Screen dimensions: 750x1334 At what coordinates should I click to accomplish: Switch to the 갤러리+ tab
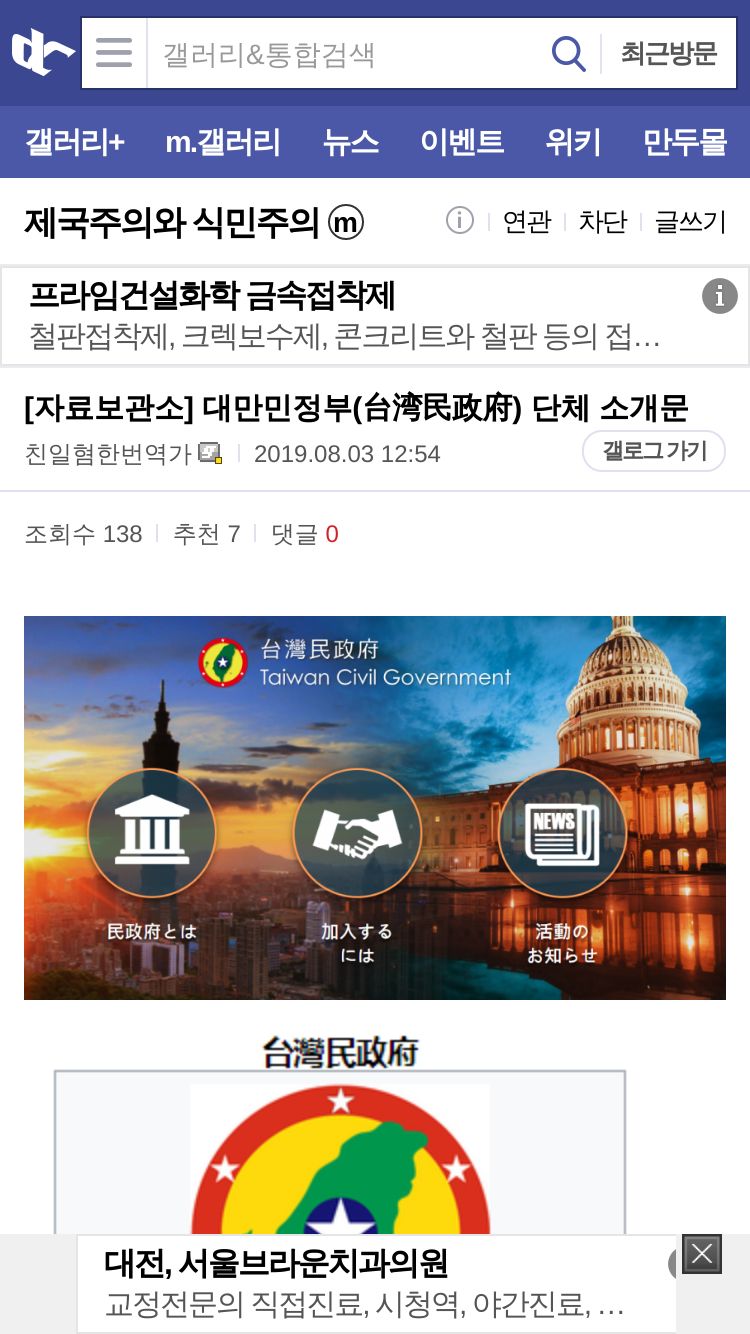click(75, 142)
